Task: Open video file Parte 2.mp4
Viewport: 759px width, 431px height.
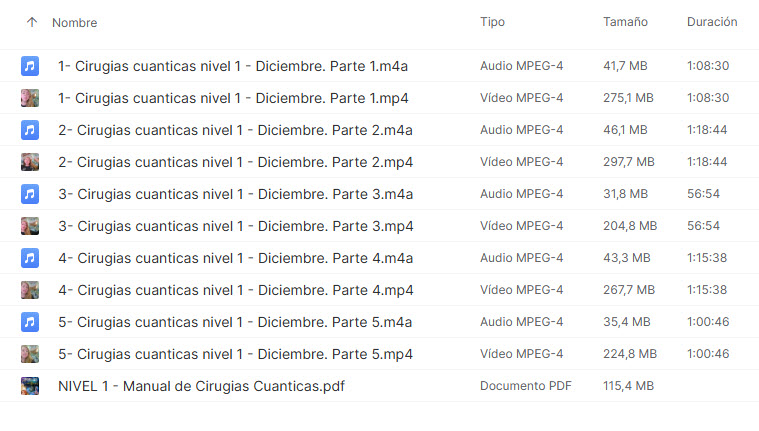Action: pos(235,162)
